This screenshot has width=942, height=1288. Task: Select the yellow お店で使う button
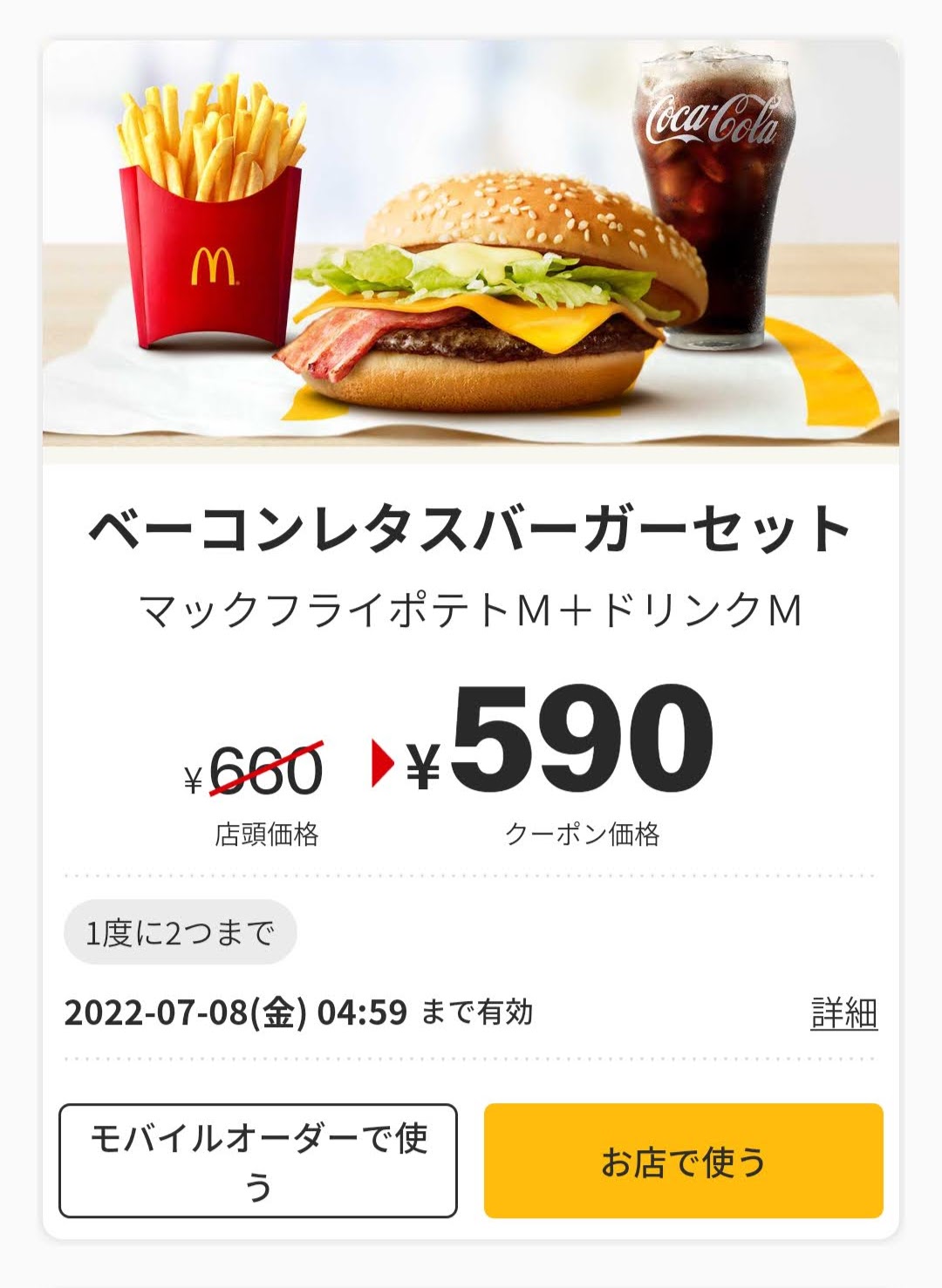pos(683,1161)
